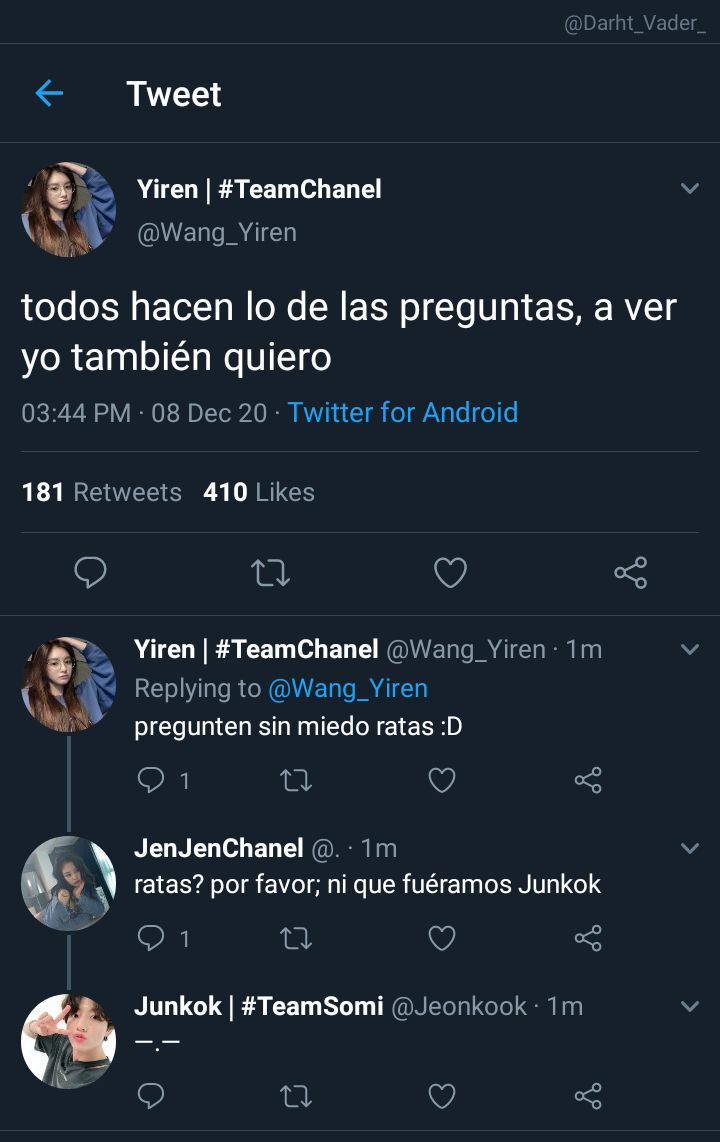
Task: Open Yiren's profile picture on main tweet
Action: coord(69,210)
